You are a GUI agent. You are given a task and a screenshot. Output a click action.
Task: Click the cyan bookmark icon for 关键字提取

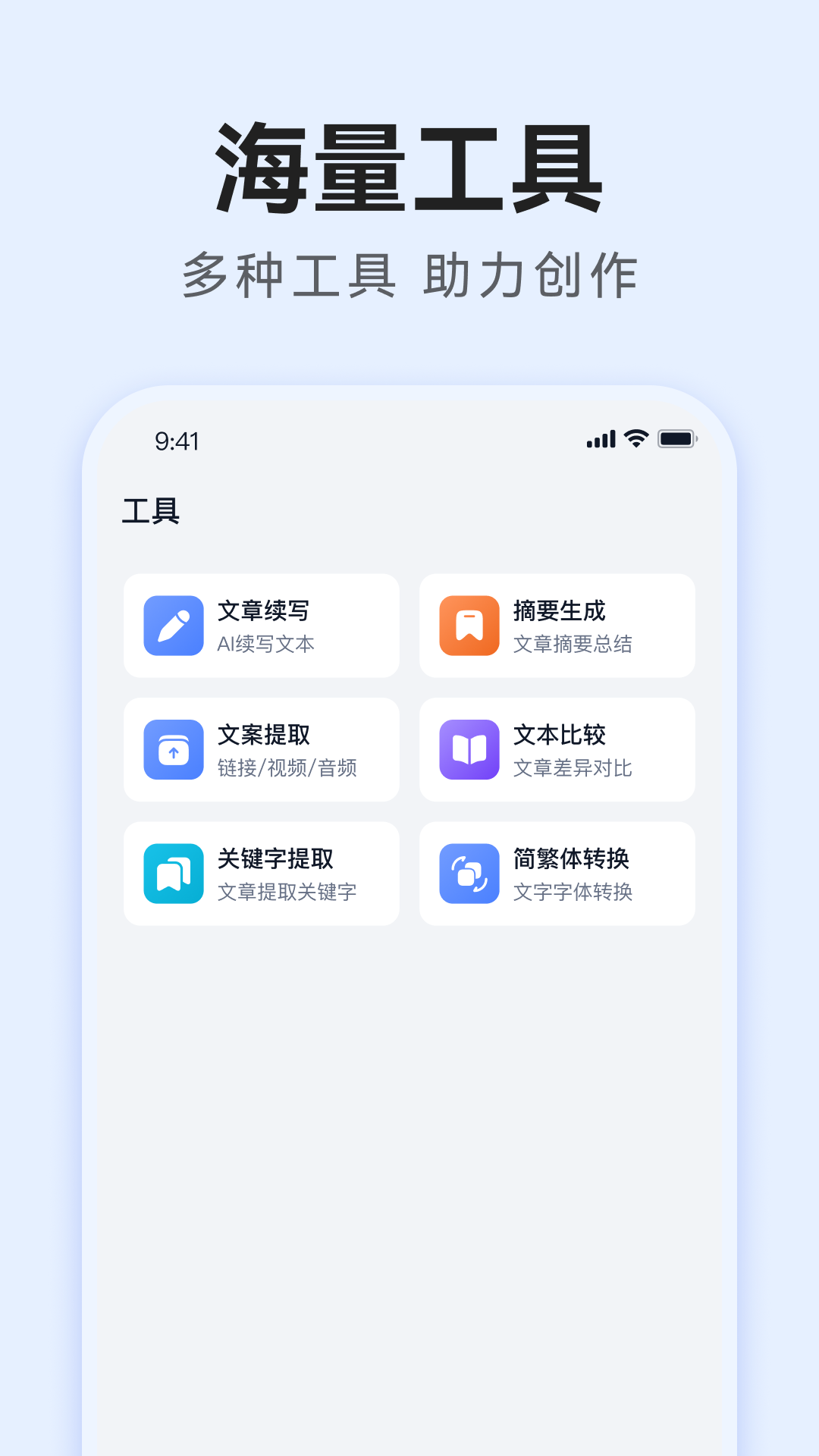173,874
